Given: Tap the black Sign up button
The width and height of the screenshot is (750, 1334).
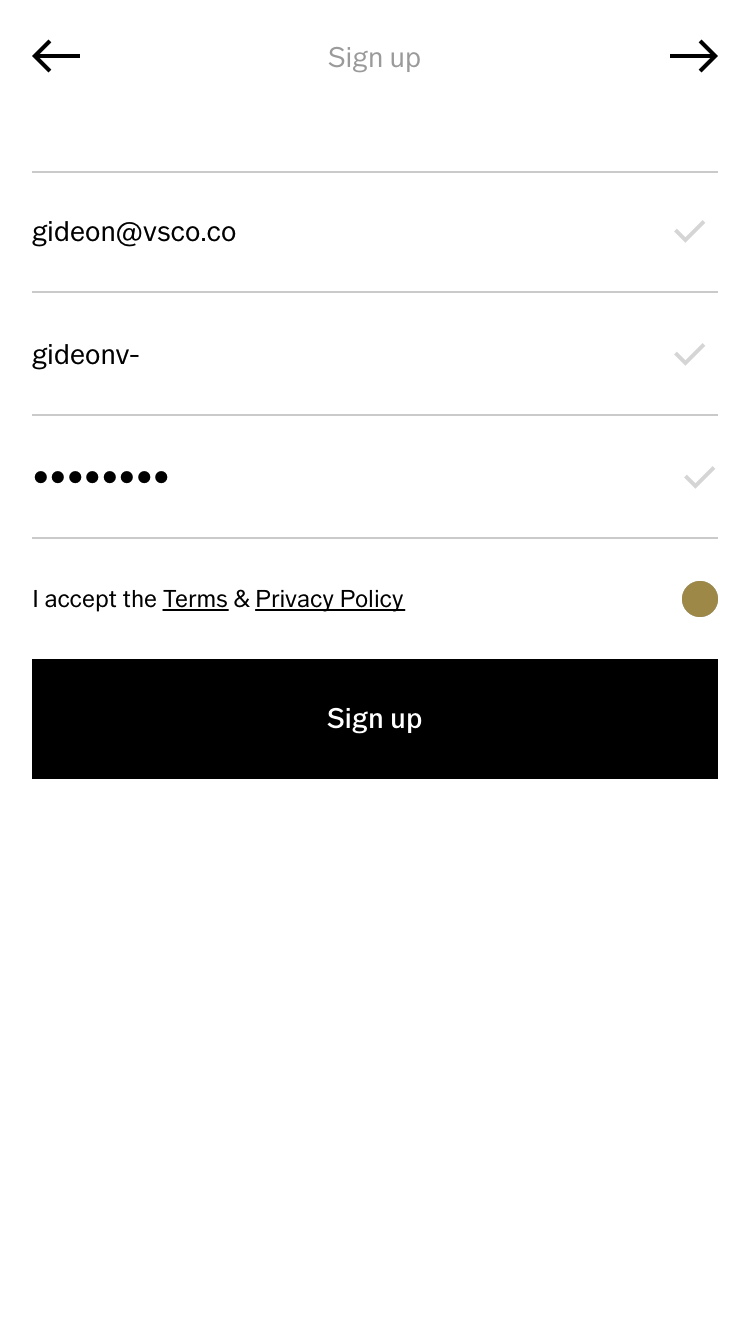Looking at the screenshot, I should [375, 719].
